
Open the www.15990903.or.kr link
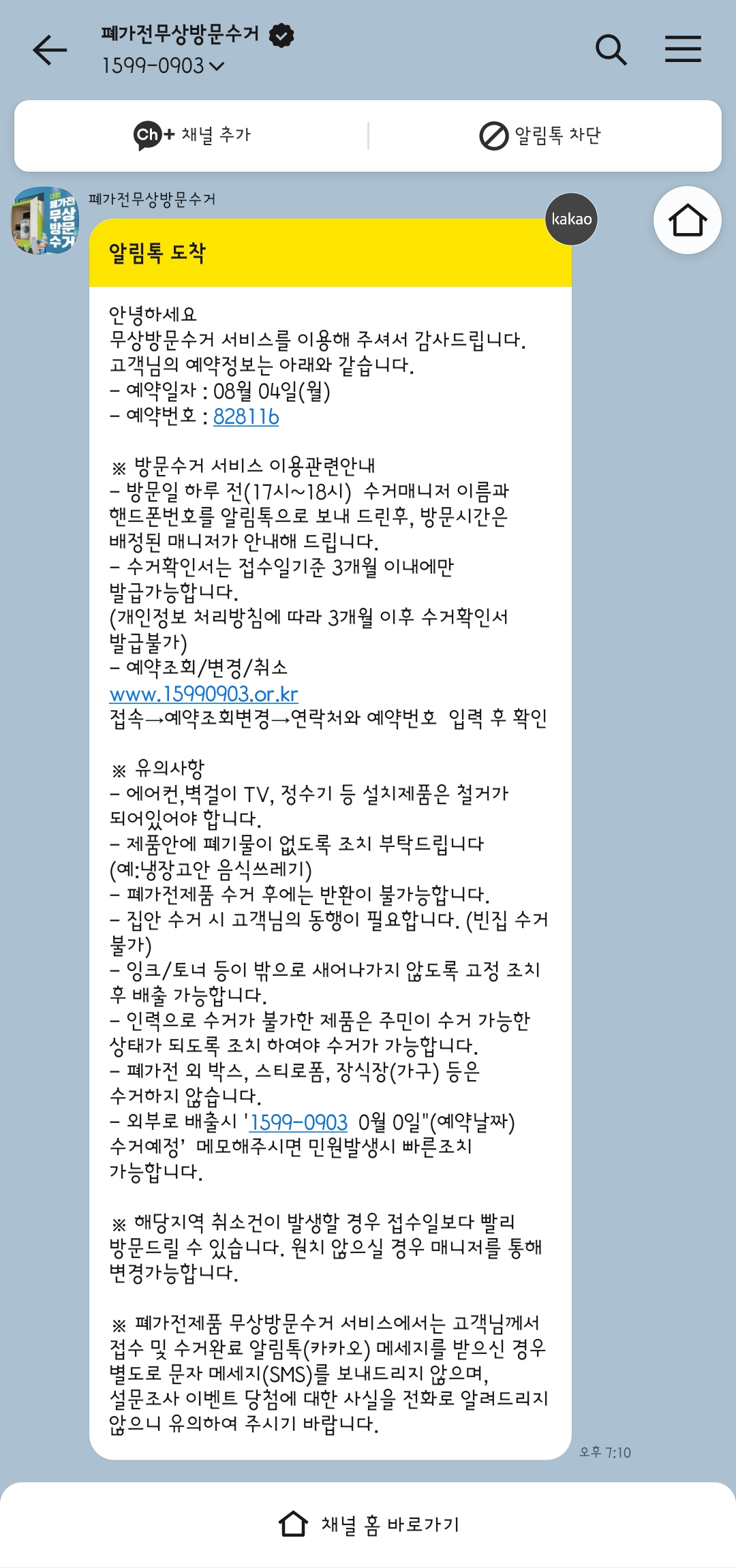[204, 694]
